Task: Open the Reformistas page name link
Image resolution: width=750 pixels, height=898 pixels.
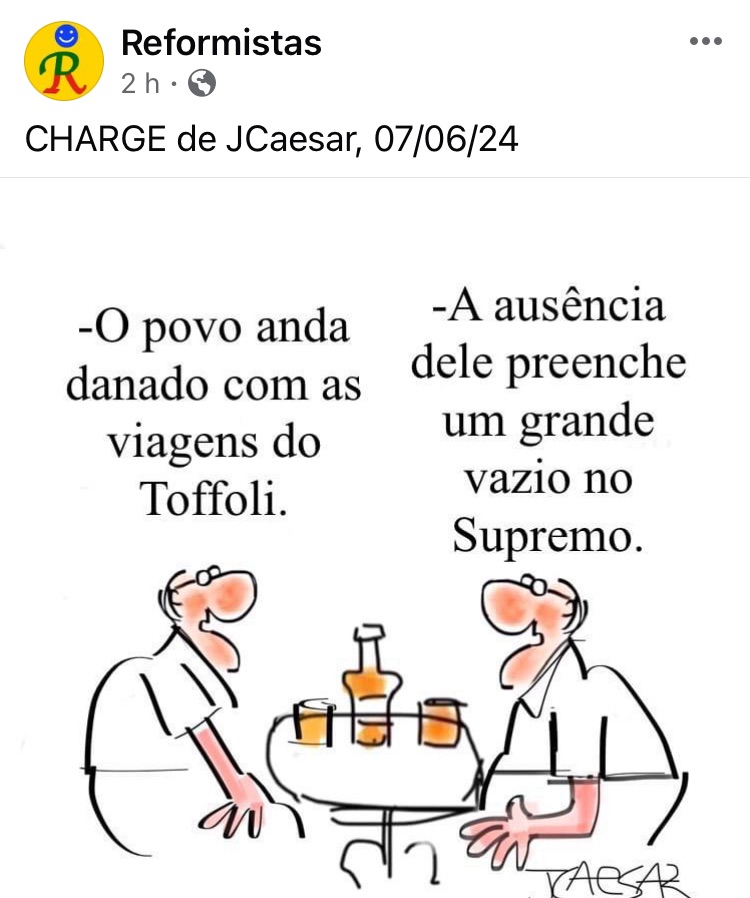Action: coord(221,43)
